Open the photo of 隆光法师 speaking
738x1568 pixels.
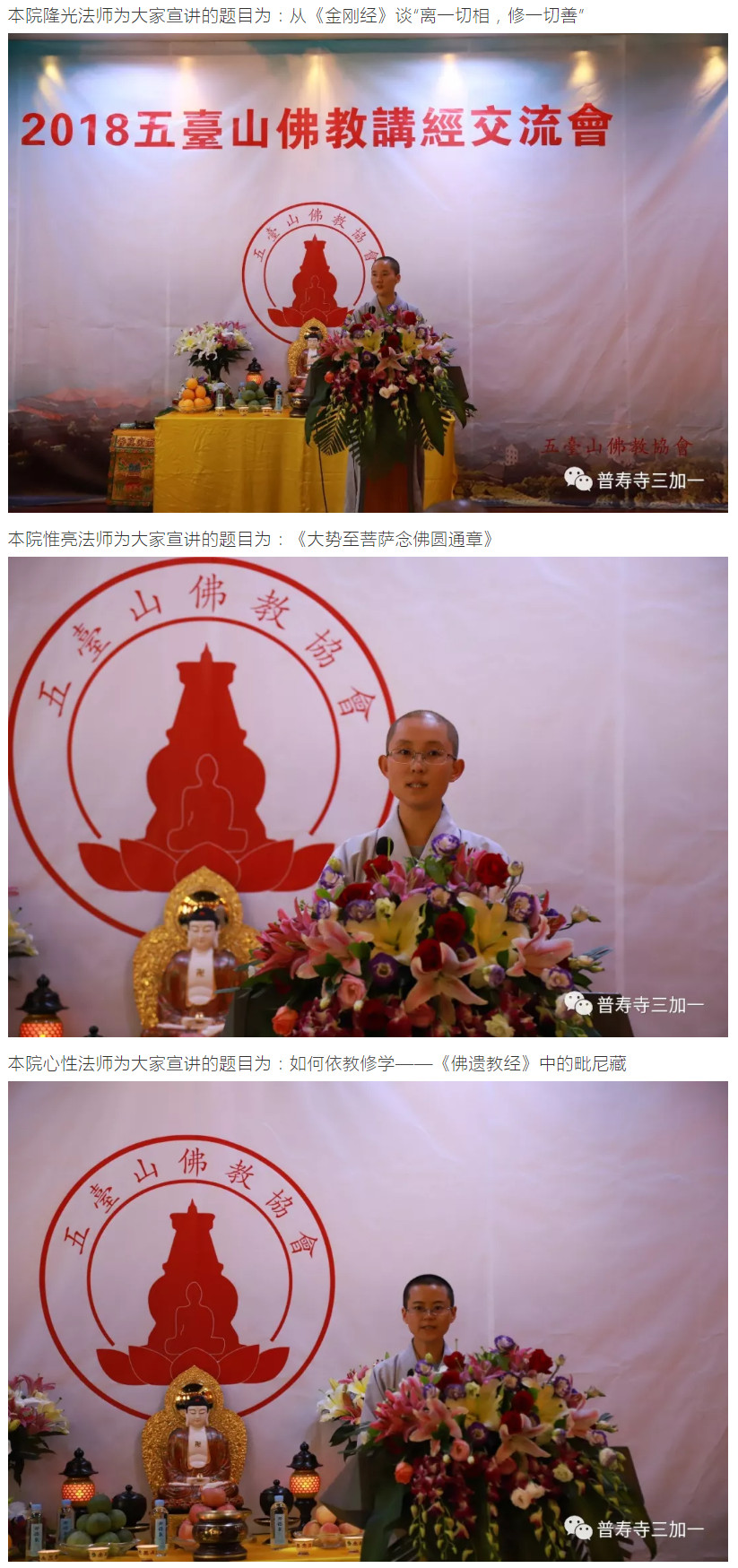[368, 273]
